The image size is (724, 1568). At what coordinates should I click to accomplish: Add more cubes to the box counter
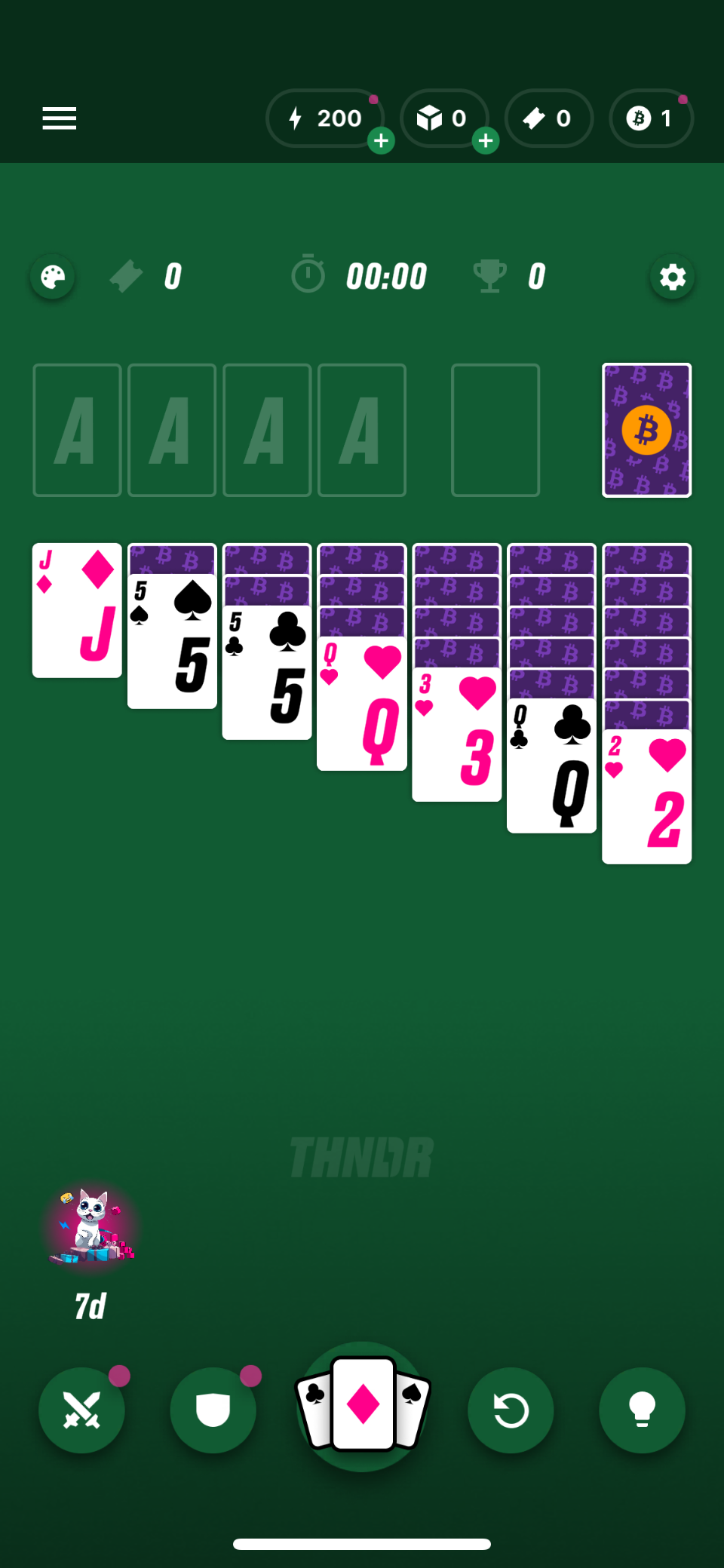pyautogui.click(x=486, y=140)
